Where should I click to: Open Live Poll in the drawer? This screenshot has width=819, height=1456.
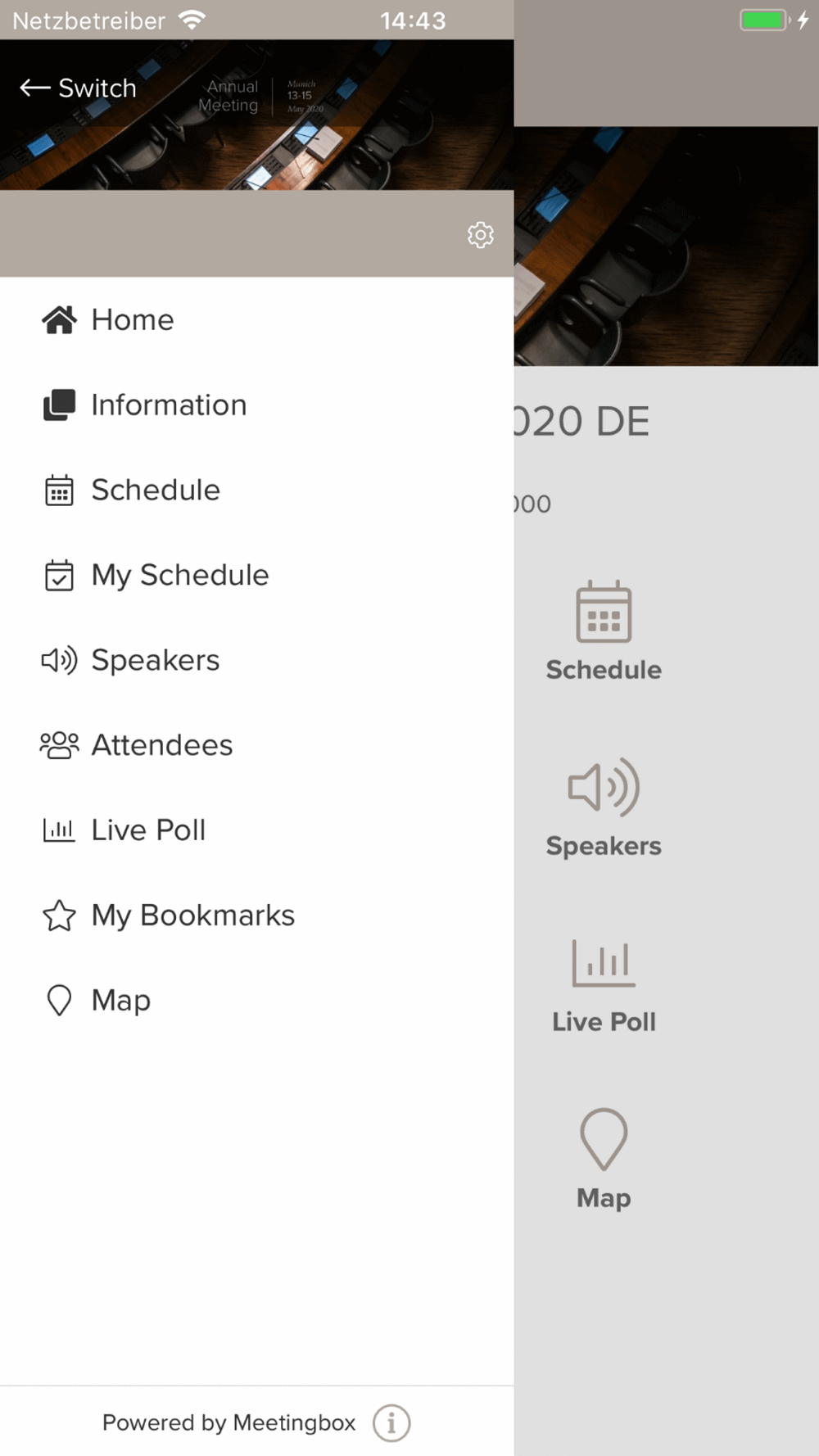(257, 830)
